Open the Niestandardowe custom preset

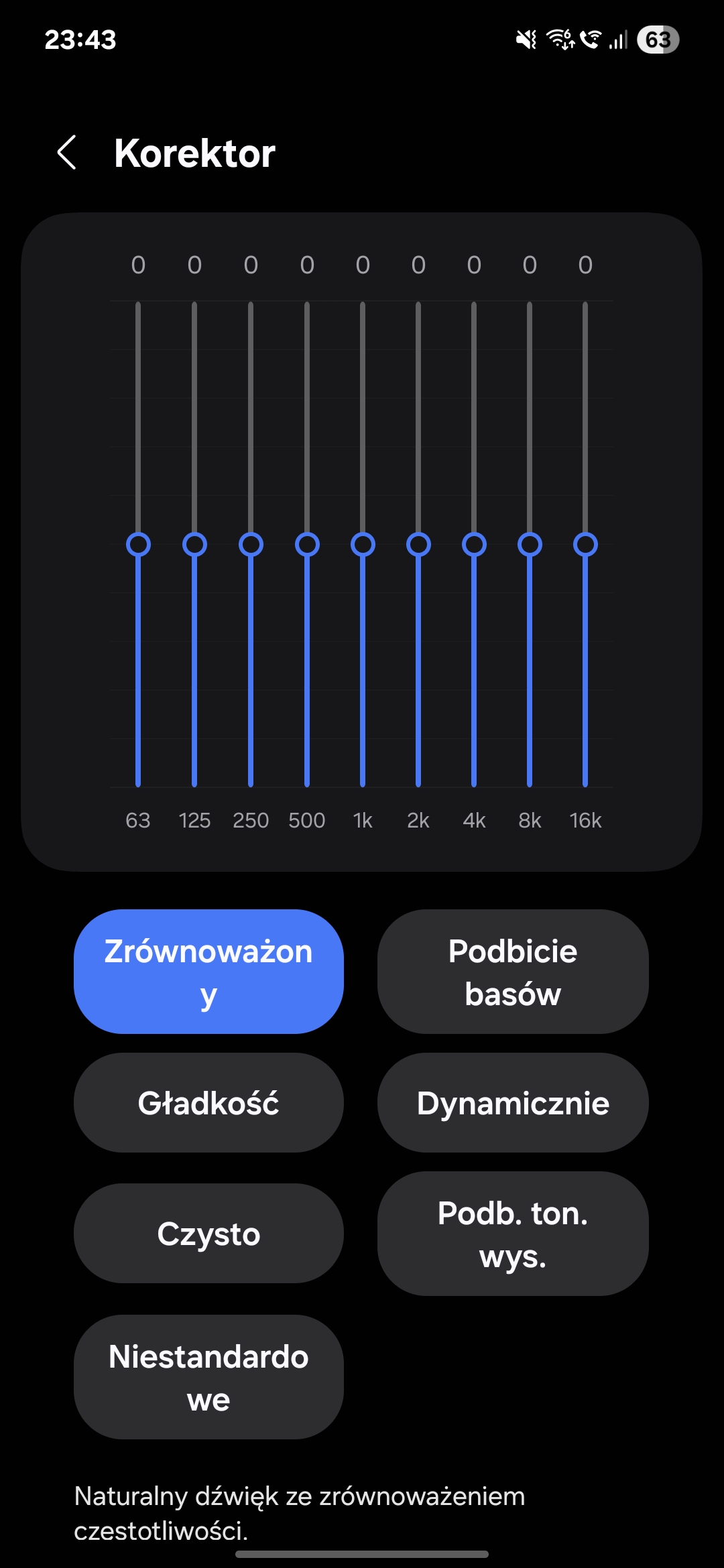[x=208, y=1377]
